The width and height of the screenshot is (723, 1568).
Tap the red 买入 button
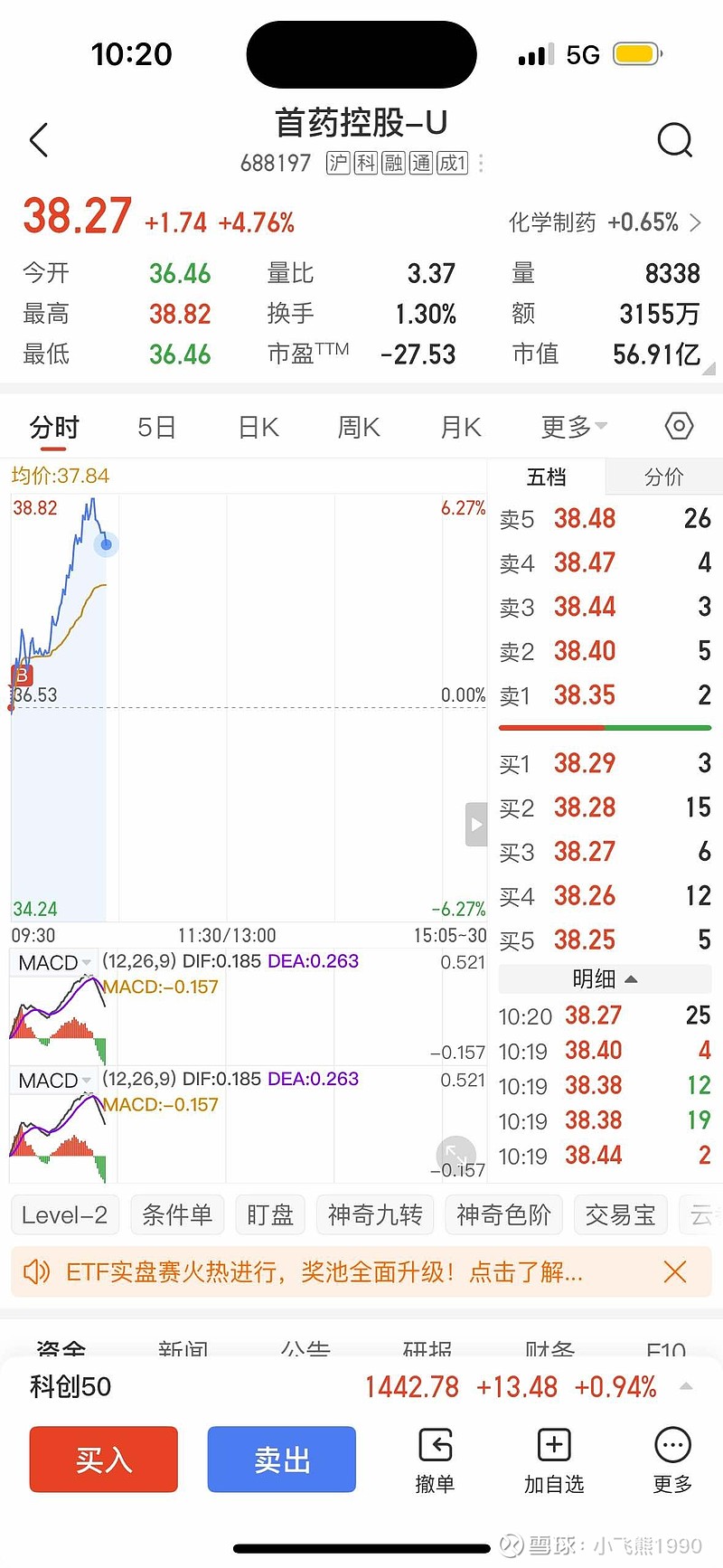(104, 1459)
